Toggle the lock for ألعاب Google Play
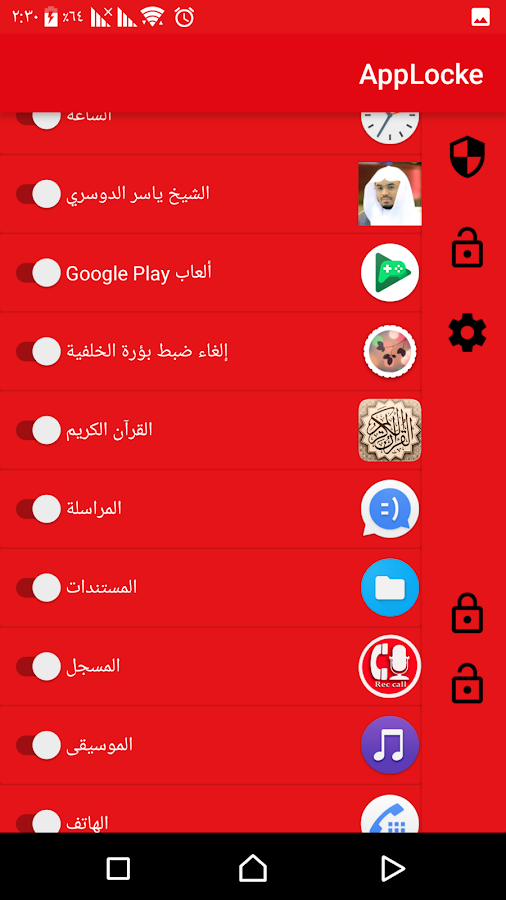 [x=38, y=273]
